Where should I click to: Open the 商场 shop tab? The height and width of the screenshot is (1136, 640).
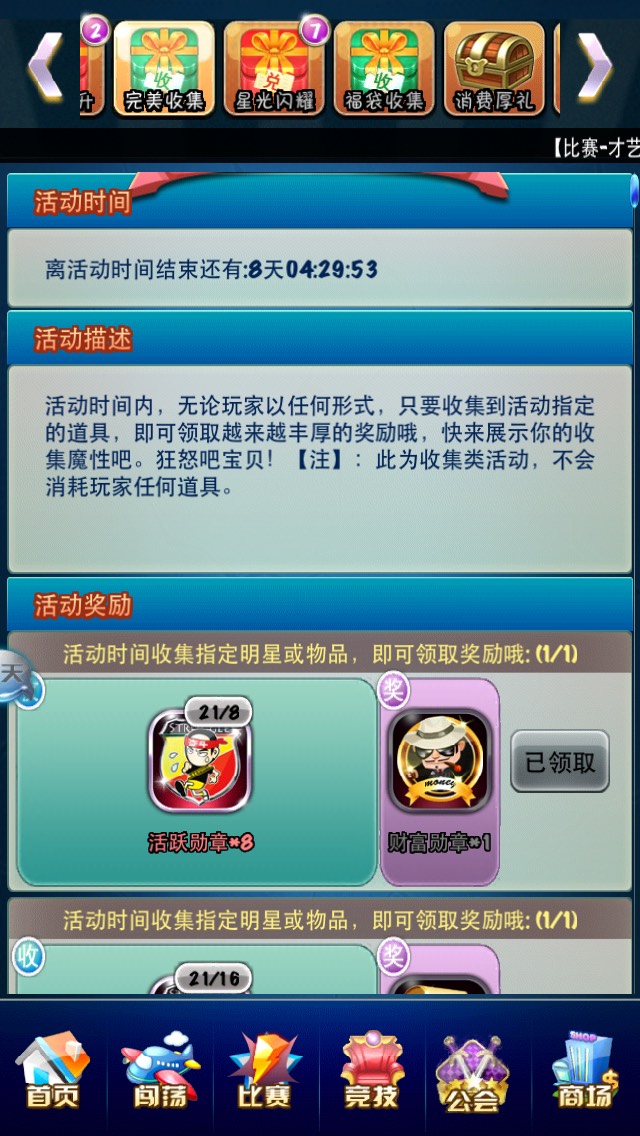(x=585, y=1072)
